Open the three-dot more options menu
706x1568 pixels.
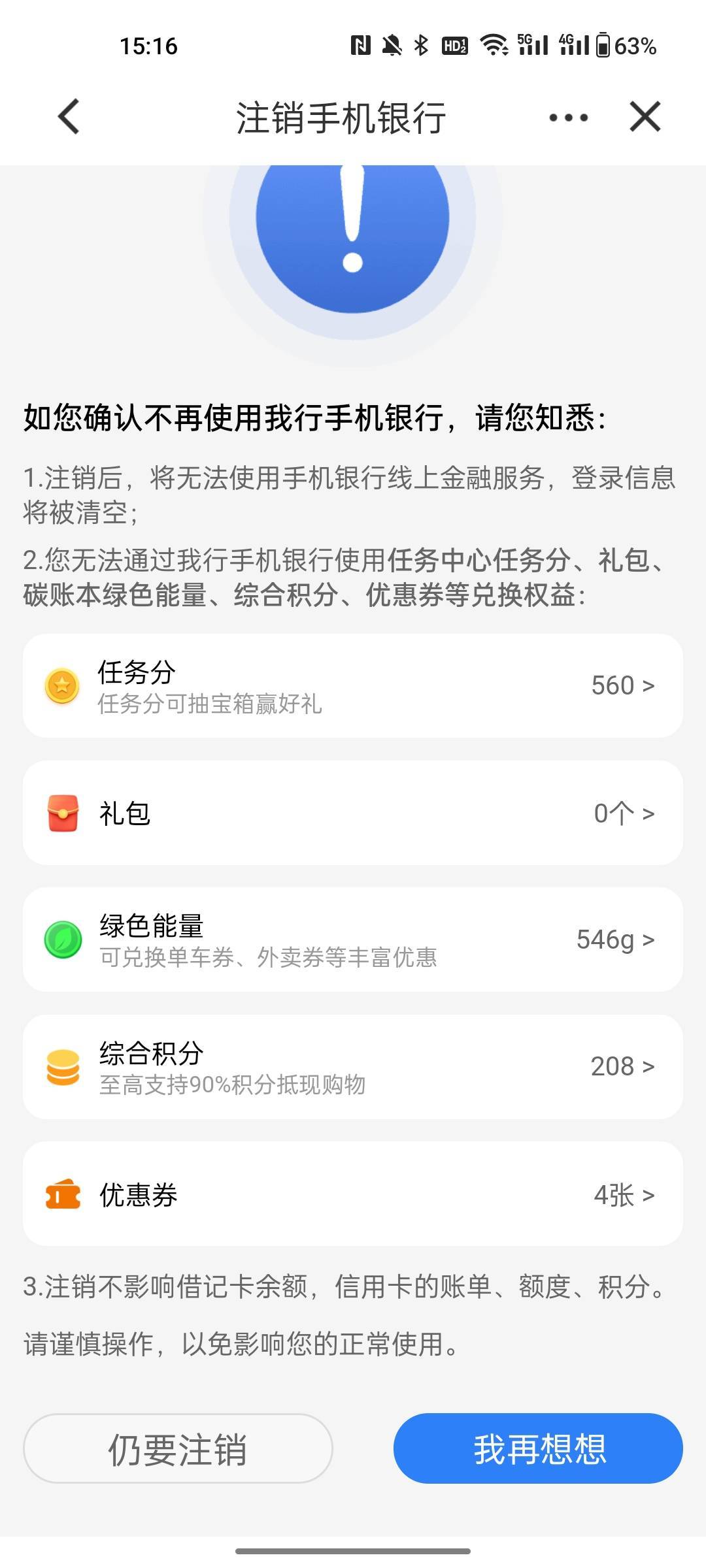[x=568, y=118]
